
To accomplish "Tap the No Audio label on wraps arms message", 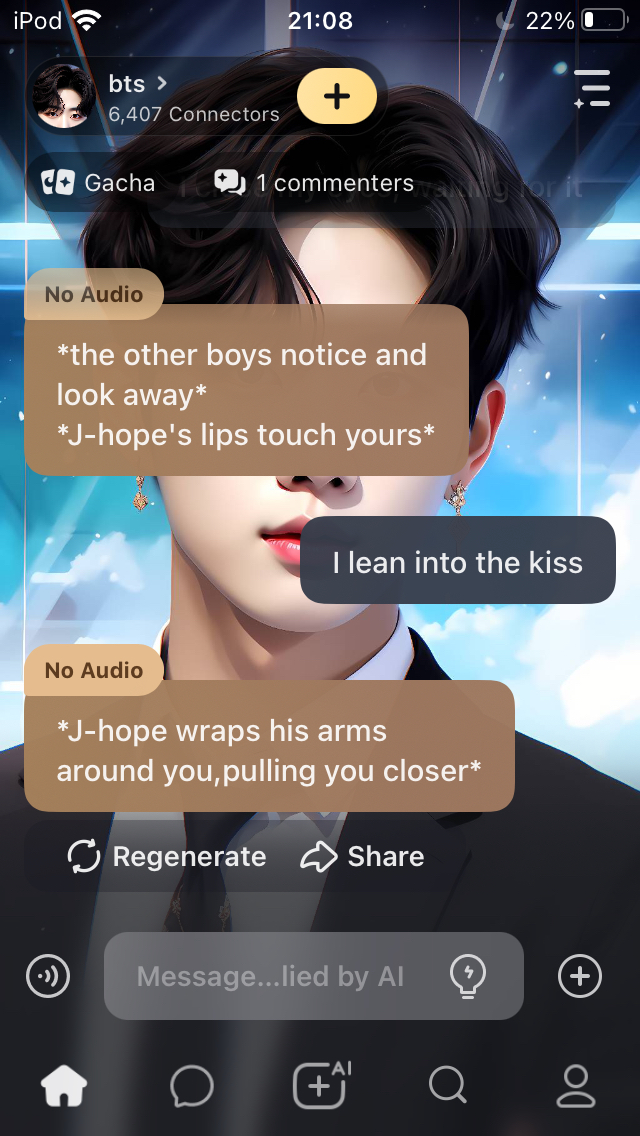I will [x=94, y=671].
